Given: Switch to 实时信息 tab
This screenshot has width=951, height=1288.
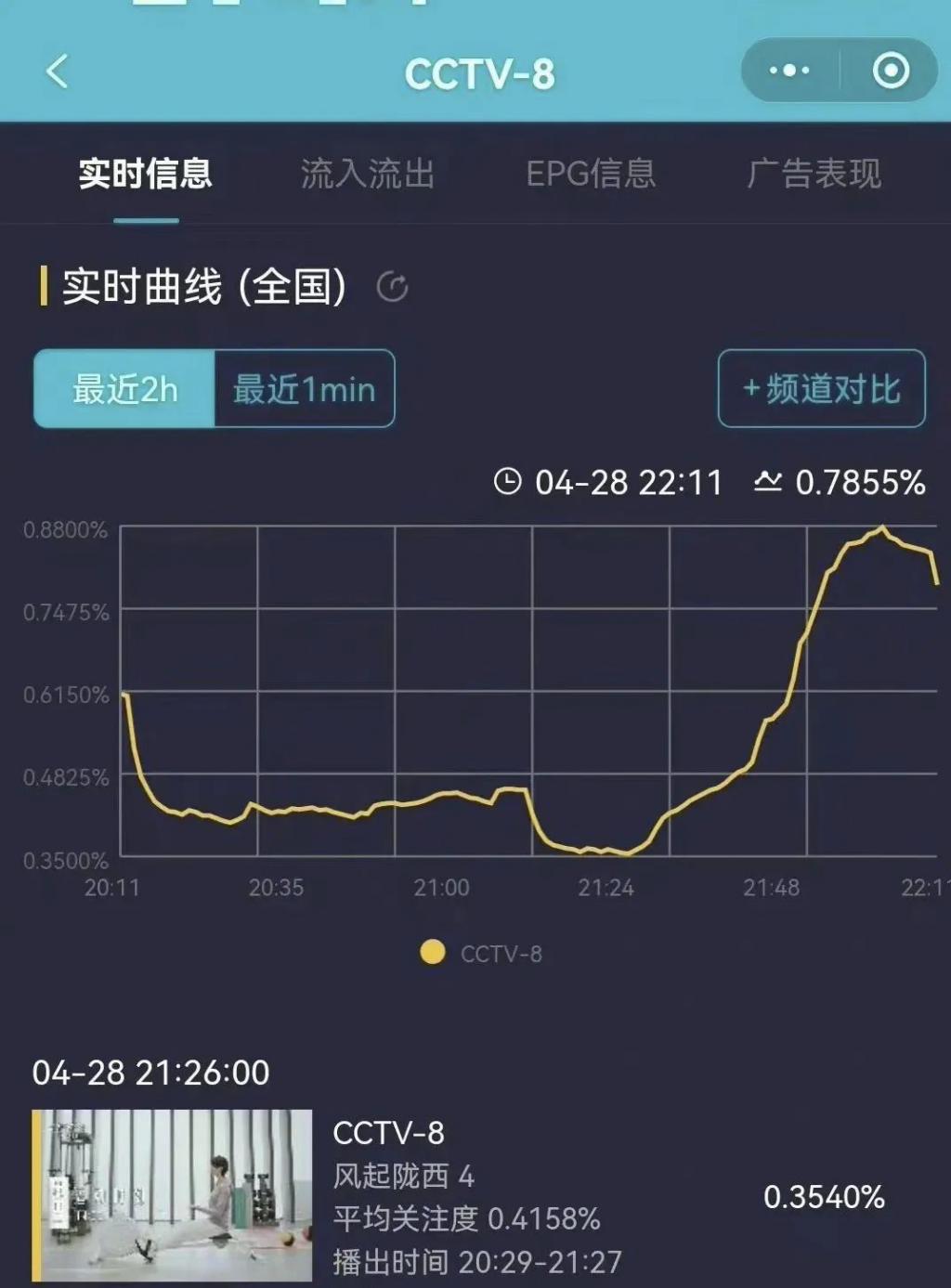Looking at the screenshot, I should point(145,174).
